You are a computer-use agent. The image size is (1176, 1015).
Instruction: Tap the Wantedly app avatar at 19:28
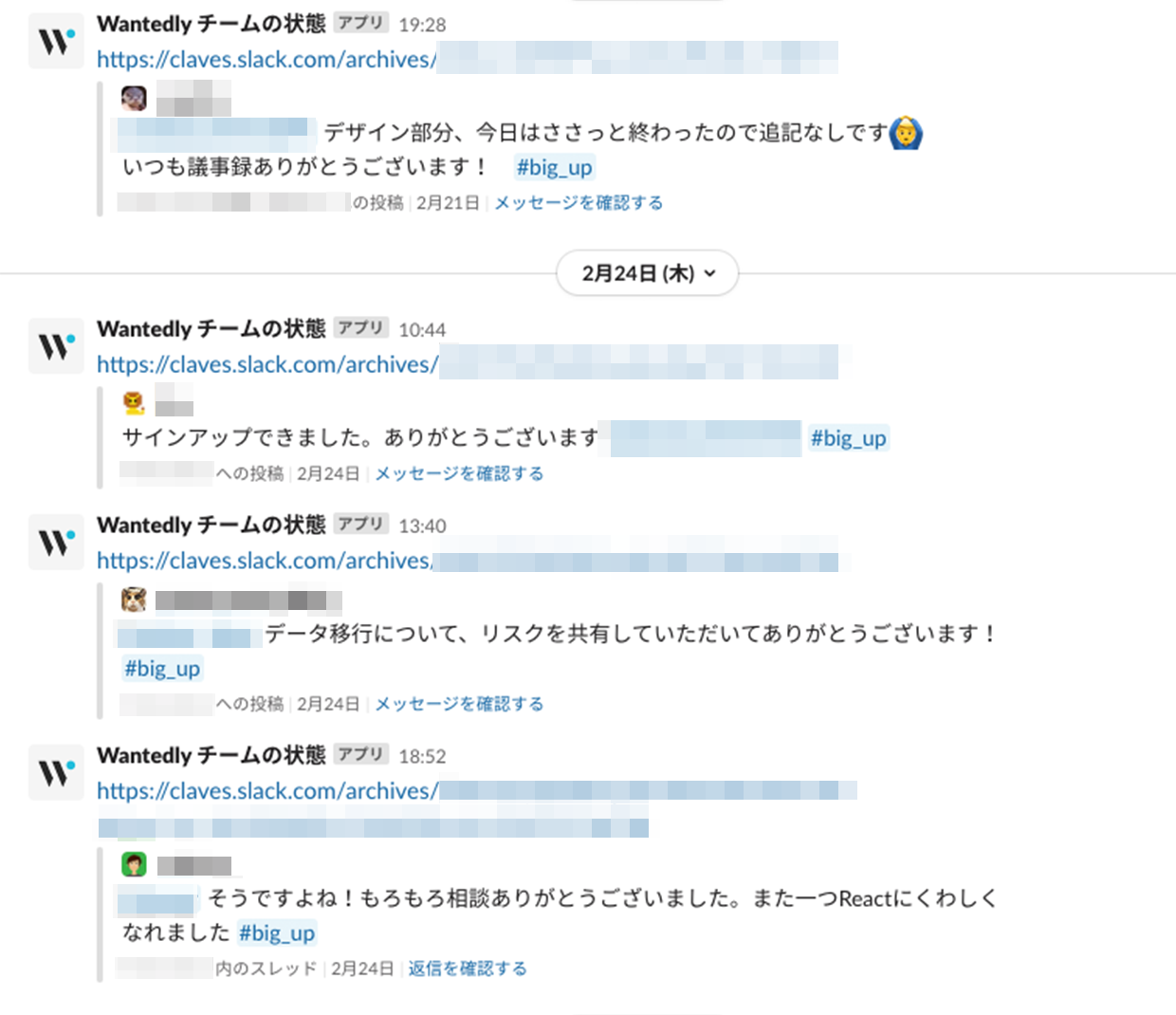click(56, 42)
